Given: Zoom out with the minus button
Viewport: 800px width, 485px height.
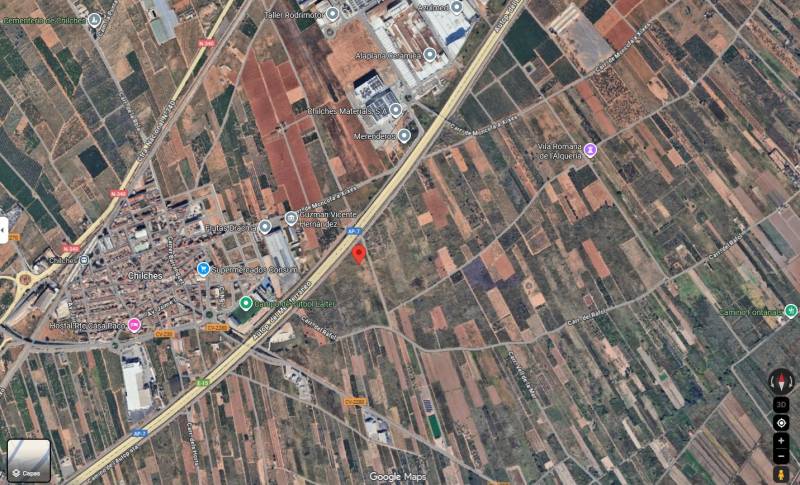Looking at the screenshot, I should click(781, 457).
